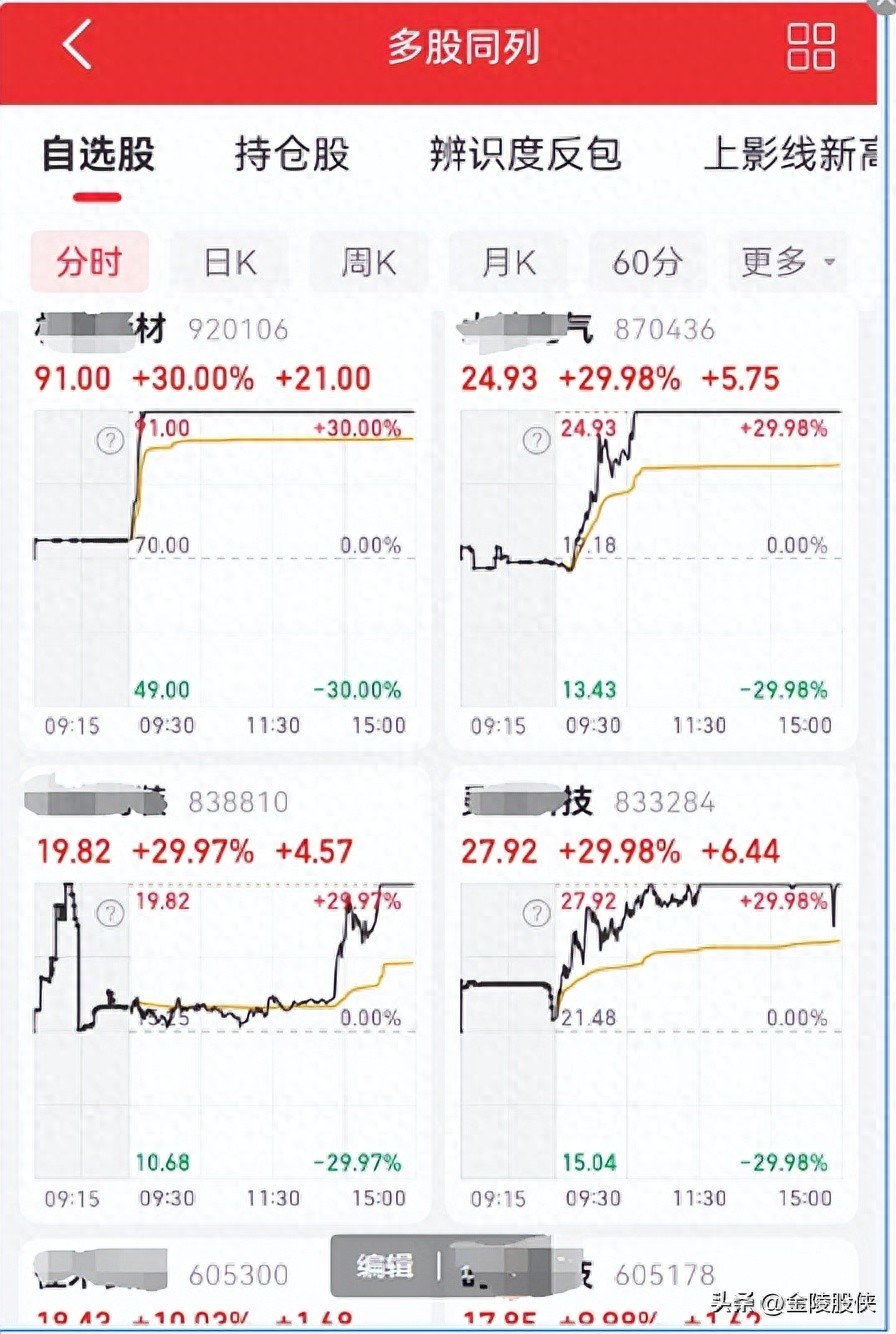Tap the help icon on stock 833284 chart

click(538, 911)
